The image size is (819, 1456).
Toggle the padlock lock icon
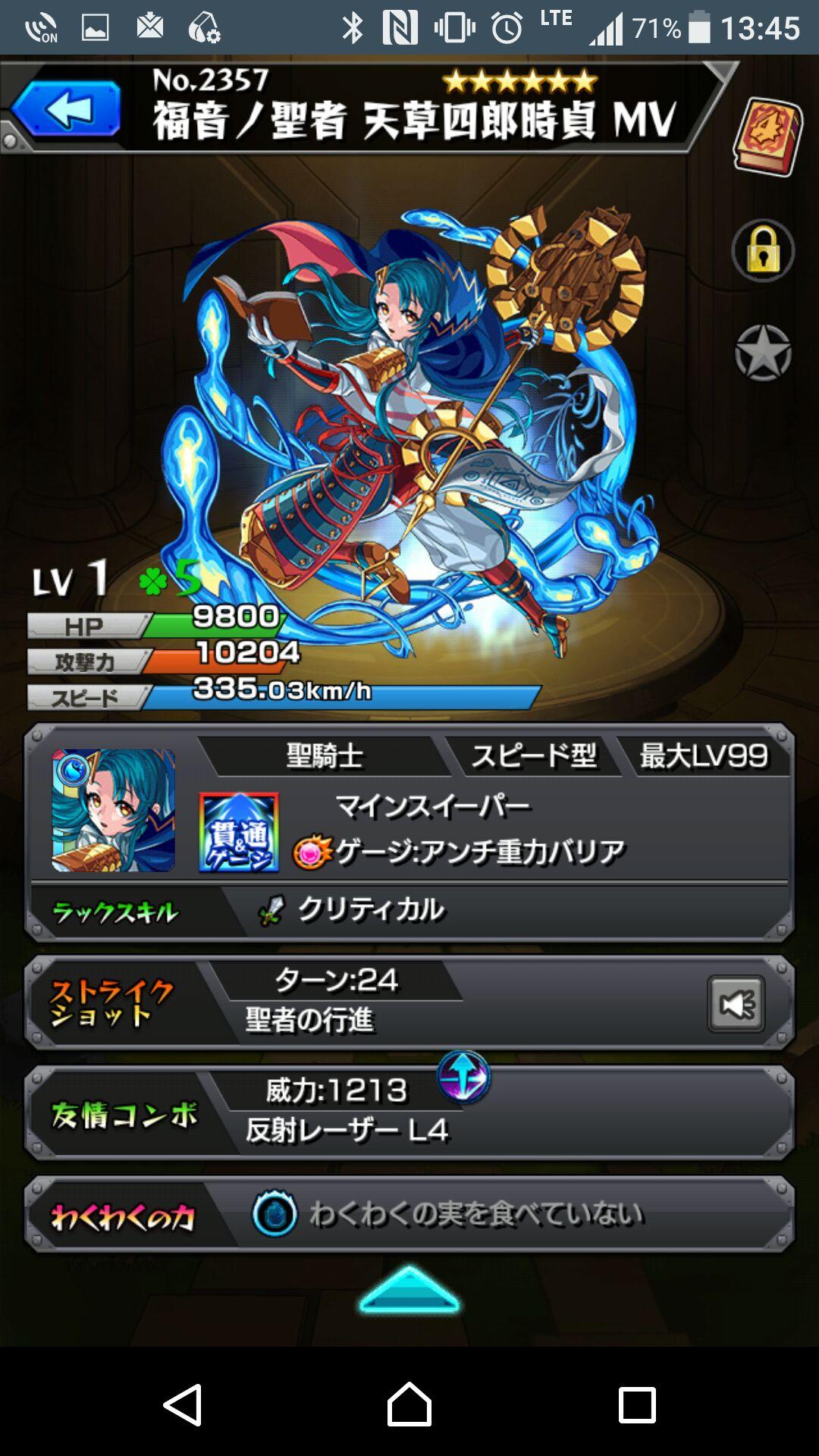pyautogui.click(x=763, y=252)
